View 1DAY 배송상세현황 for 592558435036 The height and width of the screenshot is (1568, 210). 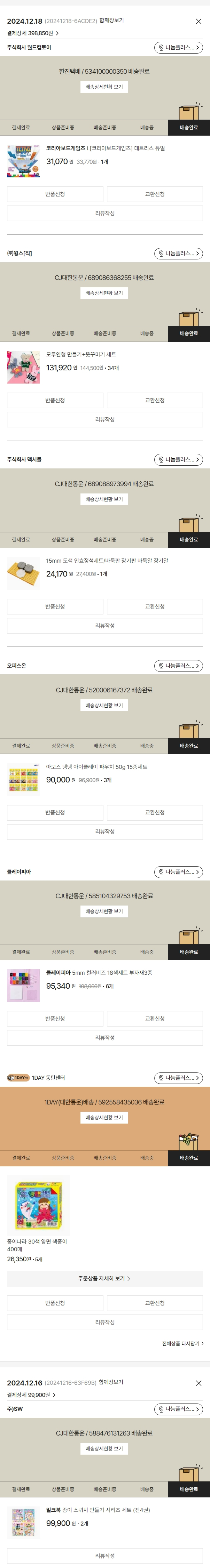(x=104, y=1118)
